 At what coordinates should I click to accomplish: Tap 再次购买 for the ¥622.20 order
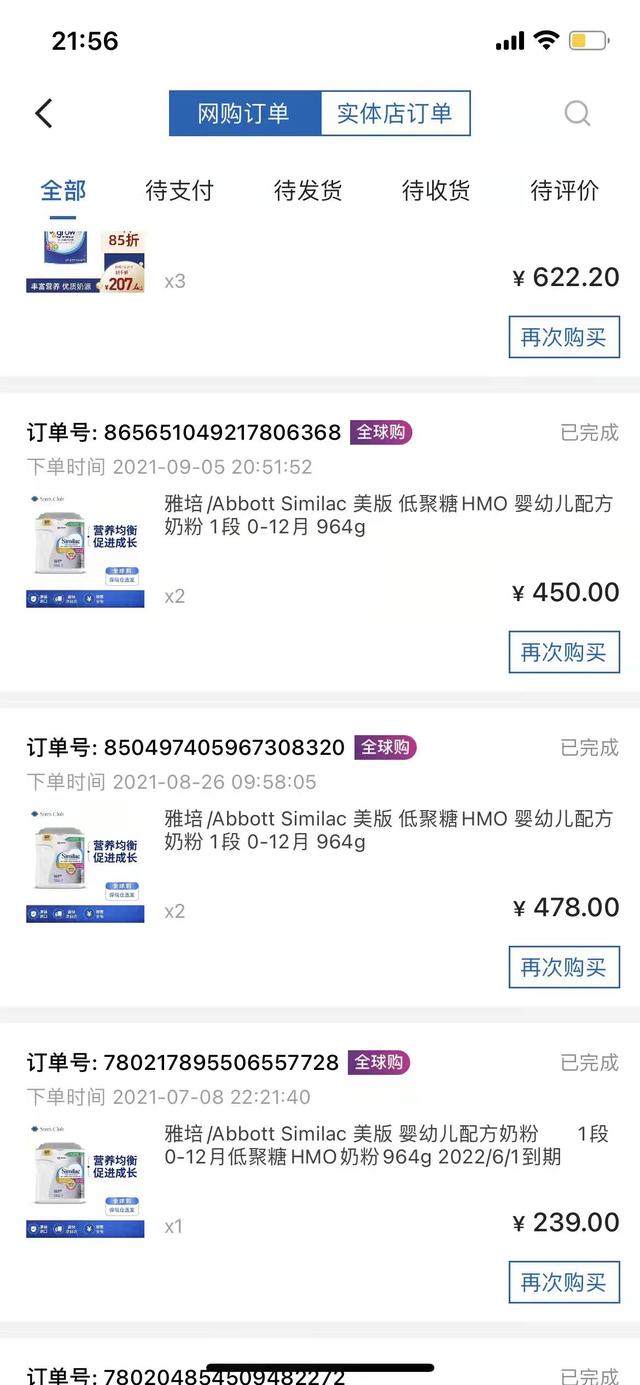564,337
